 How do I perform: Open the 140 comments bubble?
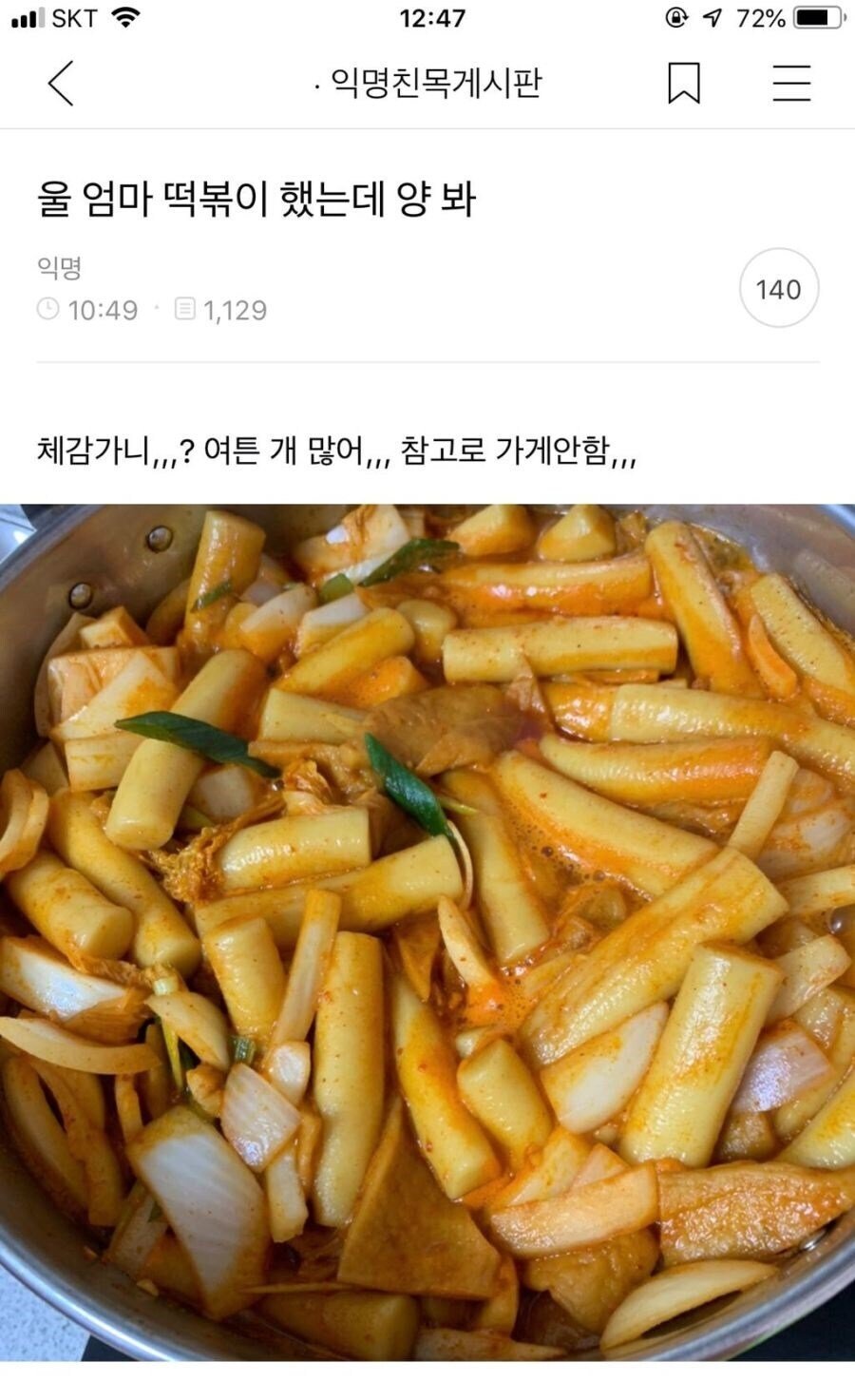coord(778,289)
